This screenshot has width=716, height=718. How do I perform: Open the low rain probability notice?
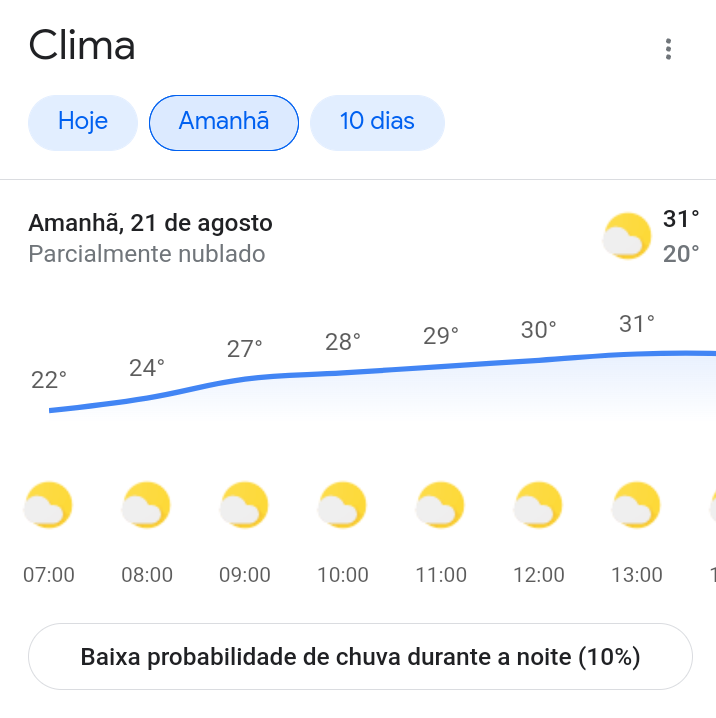click(360, 657)
